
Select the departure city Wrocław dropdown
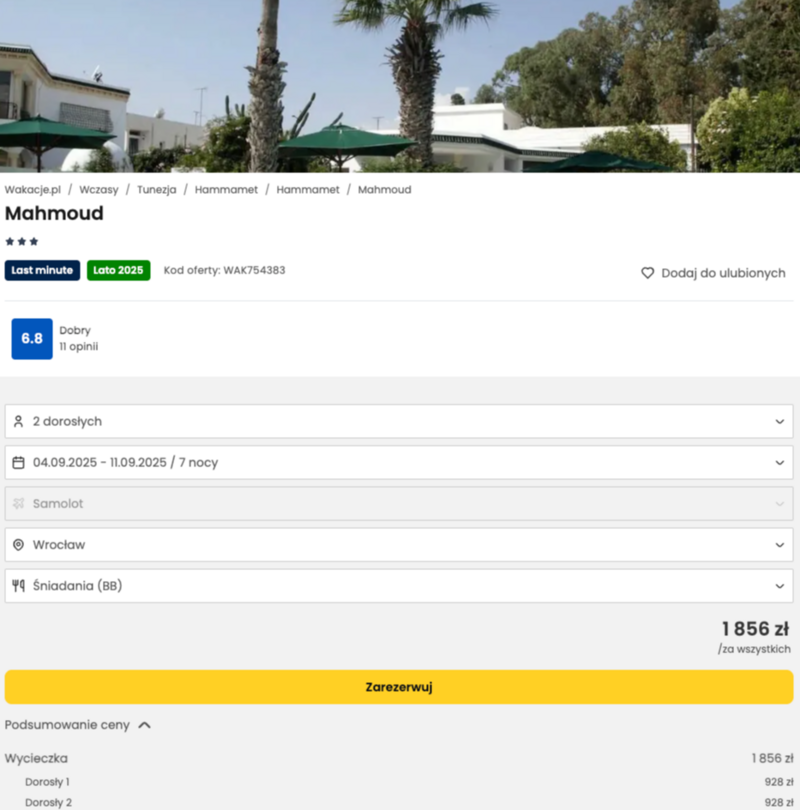tap(399, 545)
